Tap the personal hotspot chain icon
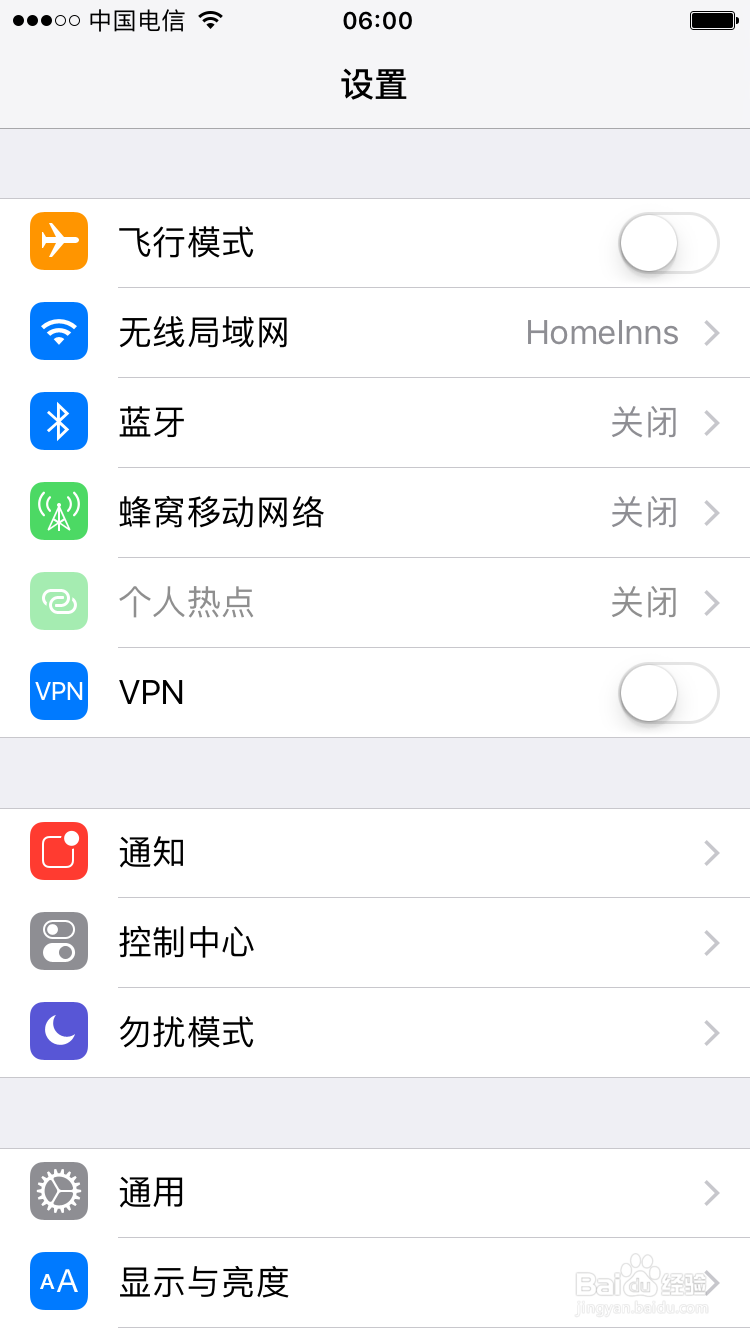Viewport: 750px width, 1334px height. click(58, 601)
